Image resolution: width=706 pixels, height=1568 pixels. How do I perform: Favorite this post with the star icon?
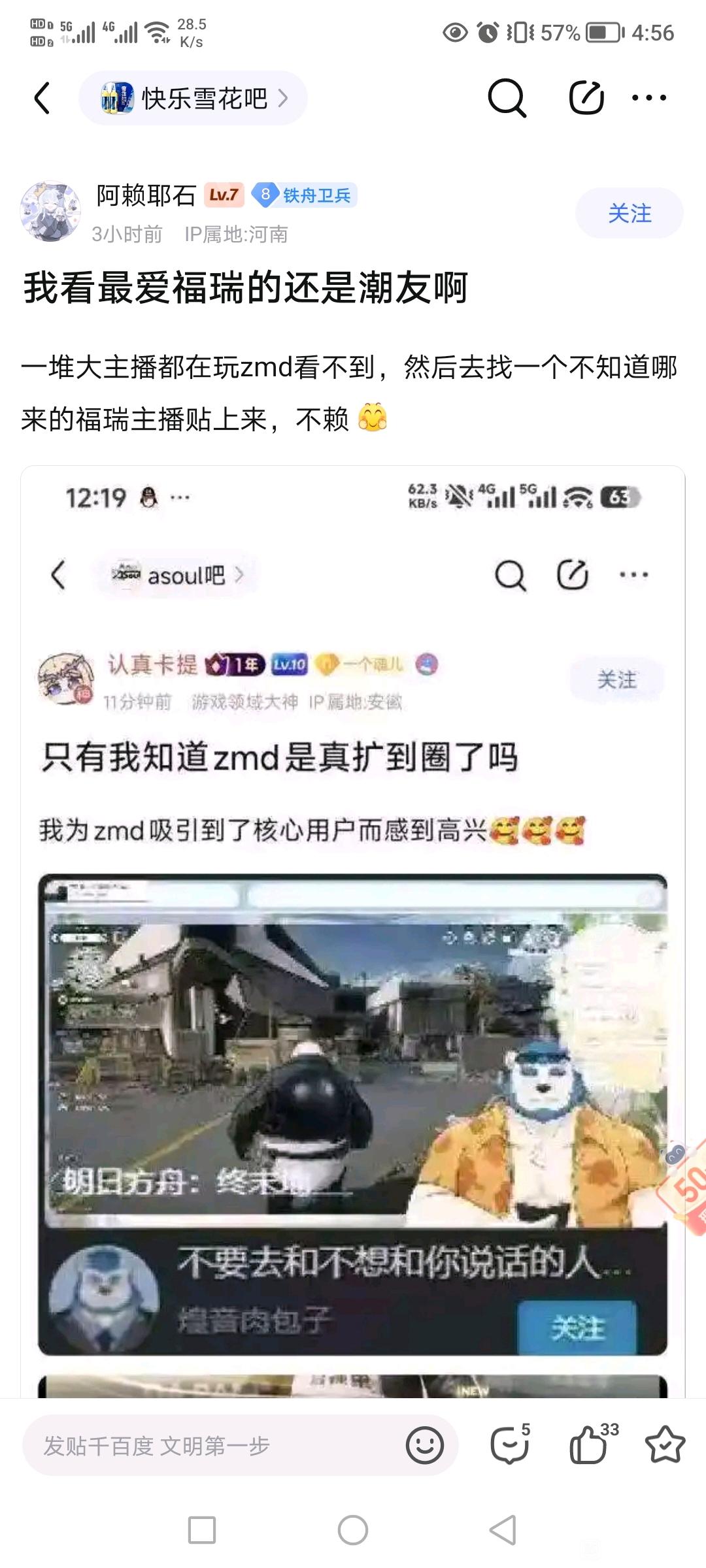pyautogui.click(x=665, y=1445)
